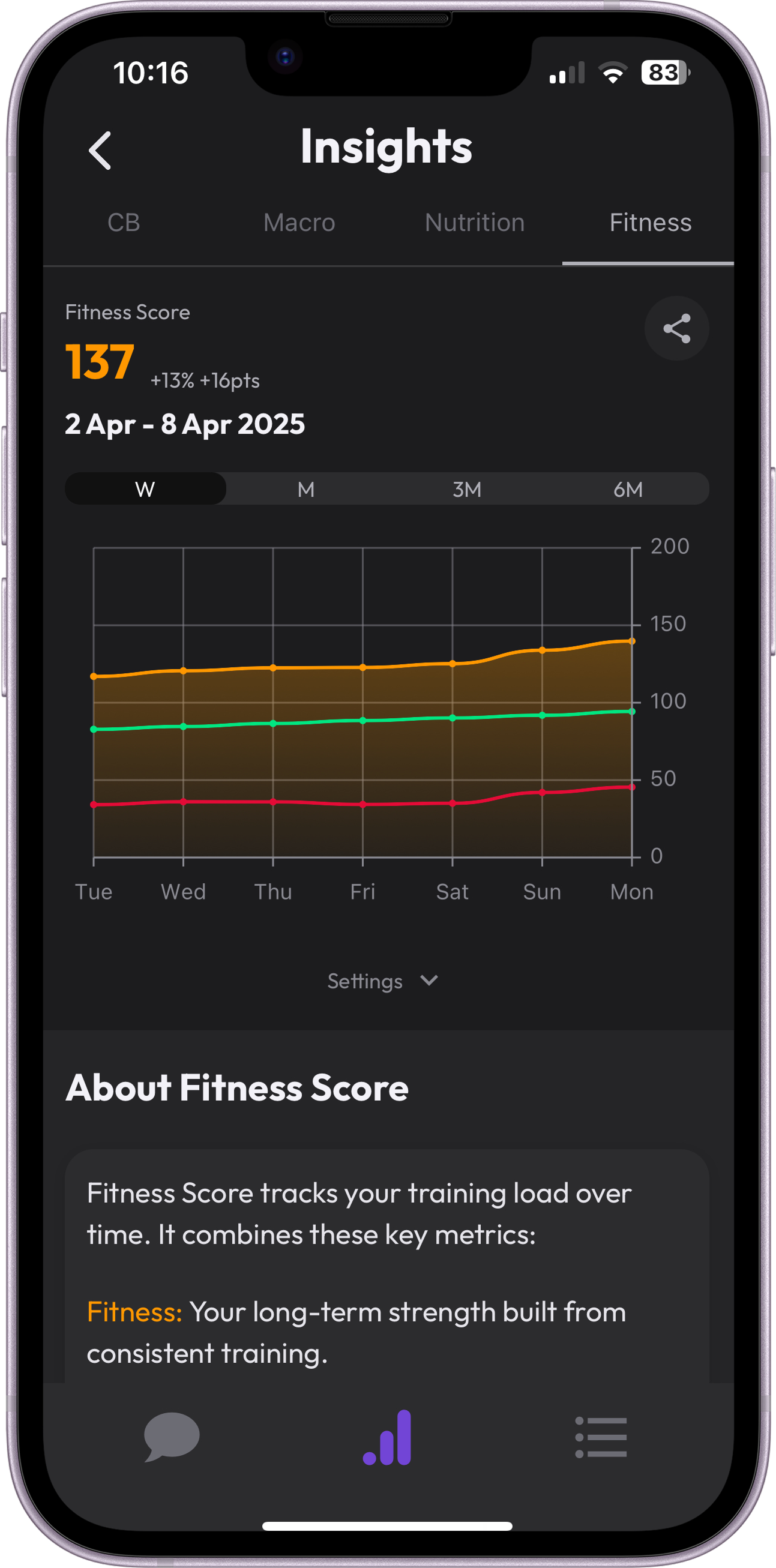
Task: Open the list tab in bottom bar
Action: tap(601, 1438)
